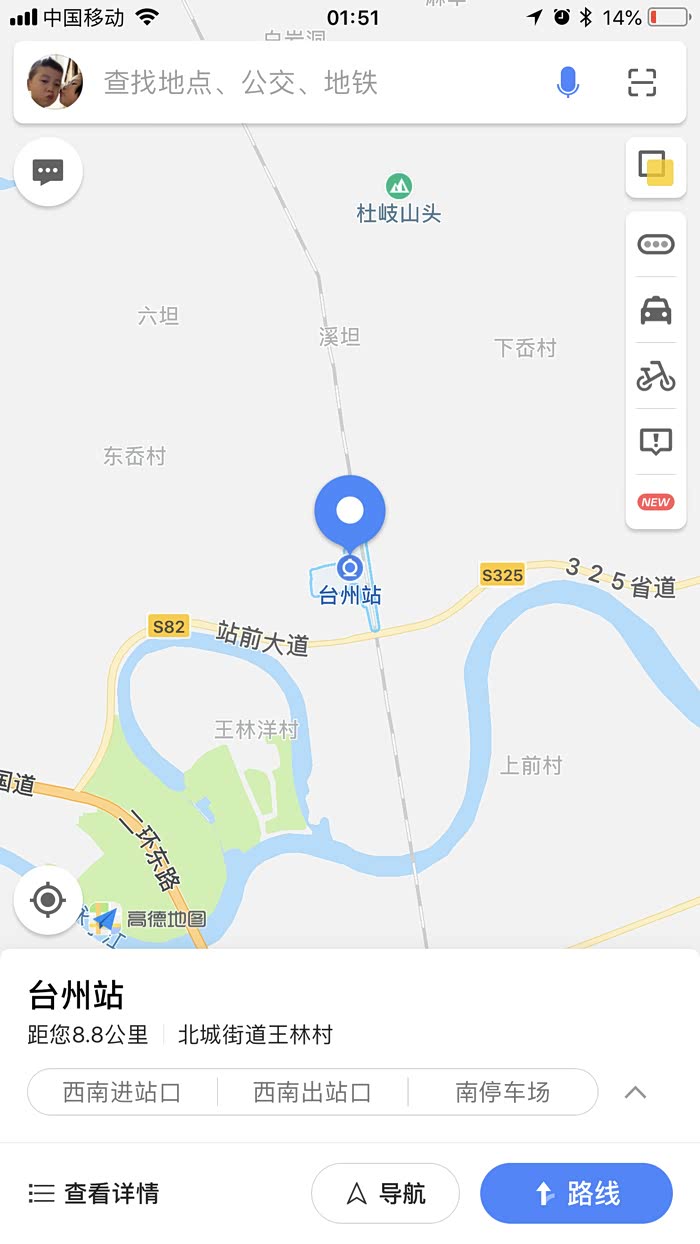Start voice search with the microphone
This screenshot has width=700, height=1244.
pos(568,82)
